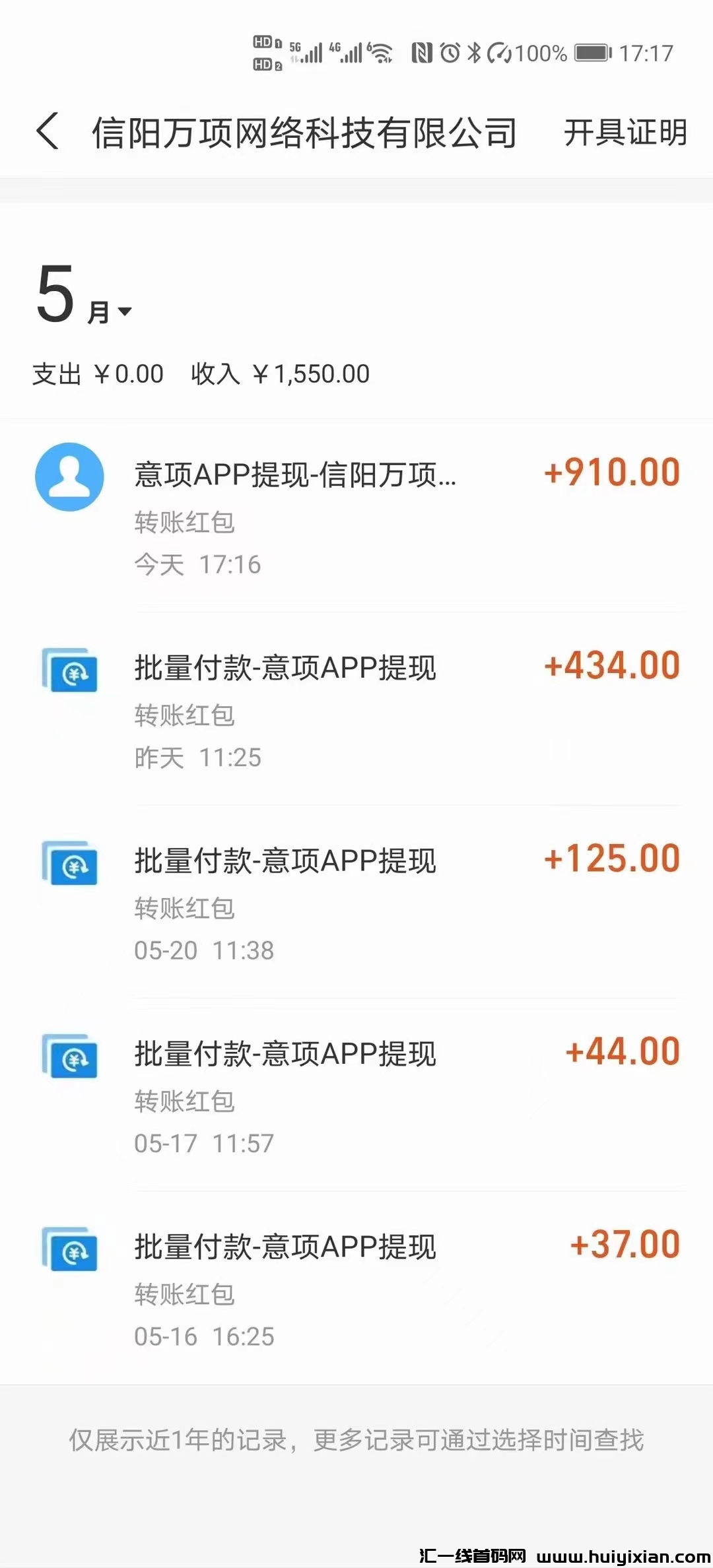713x1568 pixels.
Task: Tap the back arrow at top left
Action: (46, 131)
